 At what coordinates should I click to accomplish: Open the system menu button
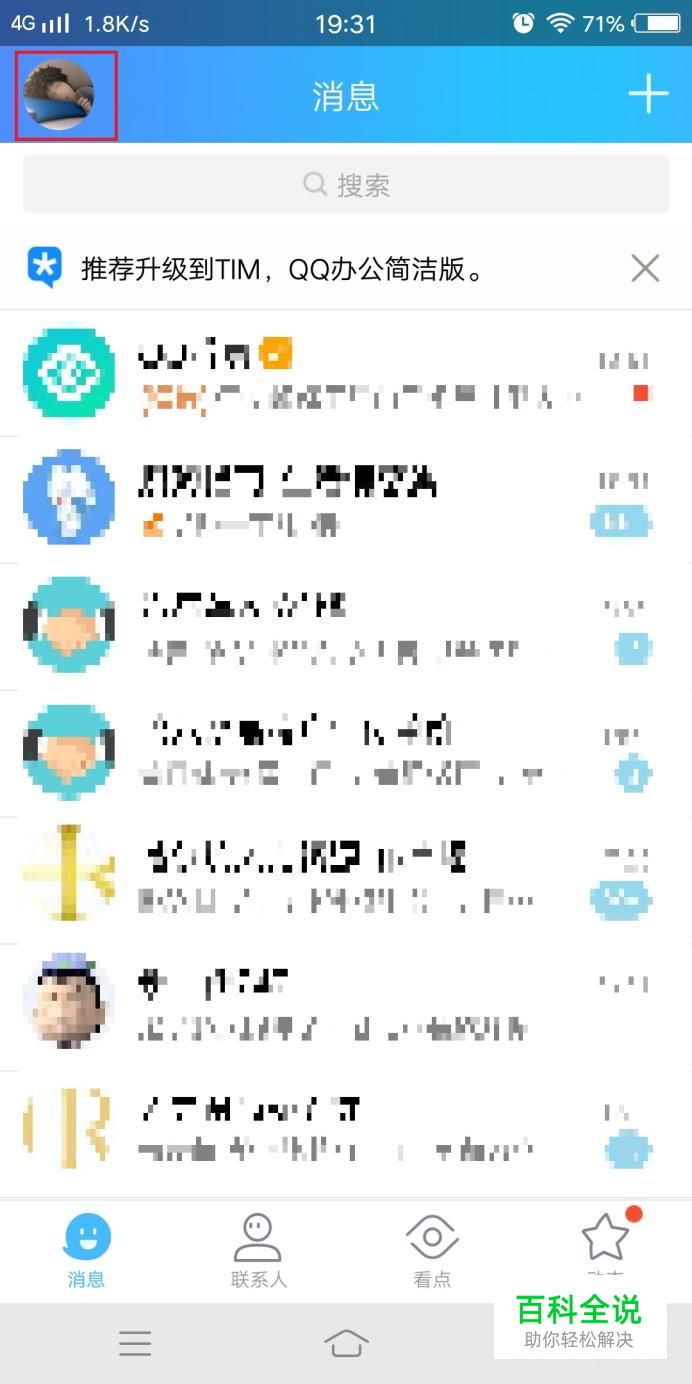click(135, 1343)
